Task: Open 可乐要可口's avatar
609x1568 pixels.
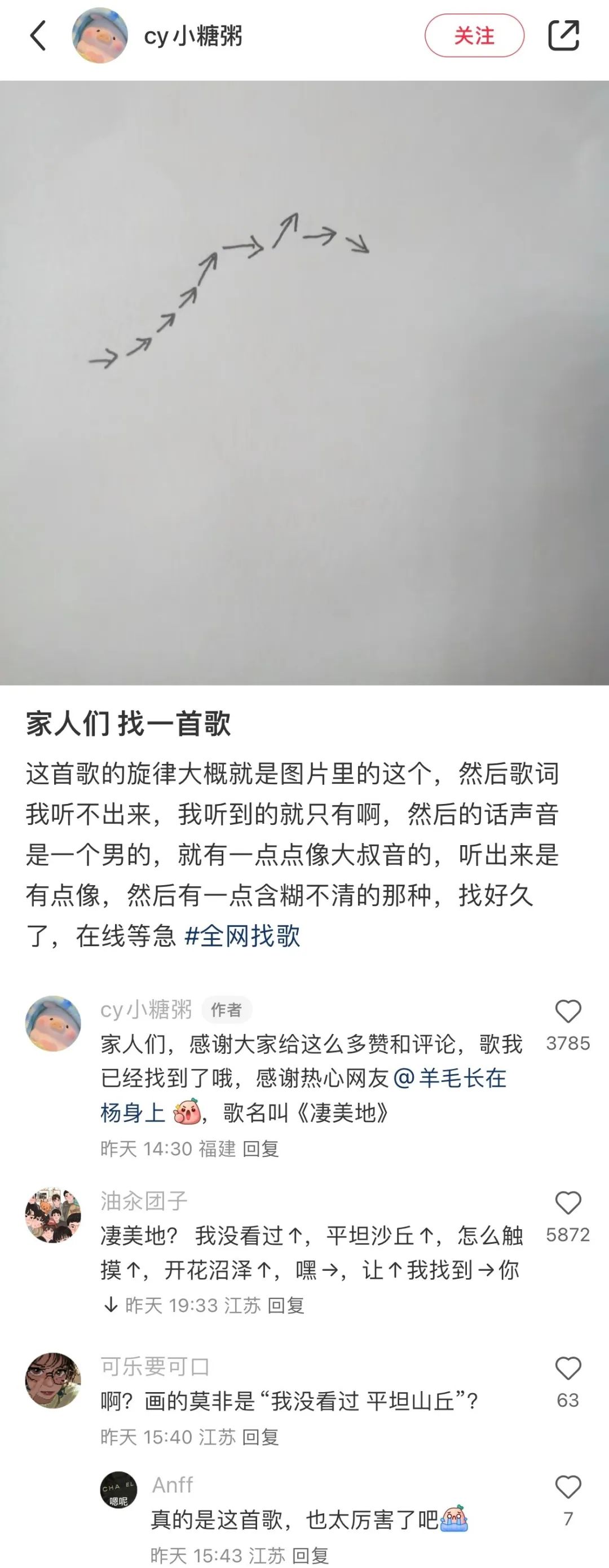Action: [x=53, y=1380]
